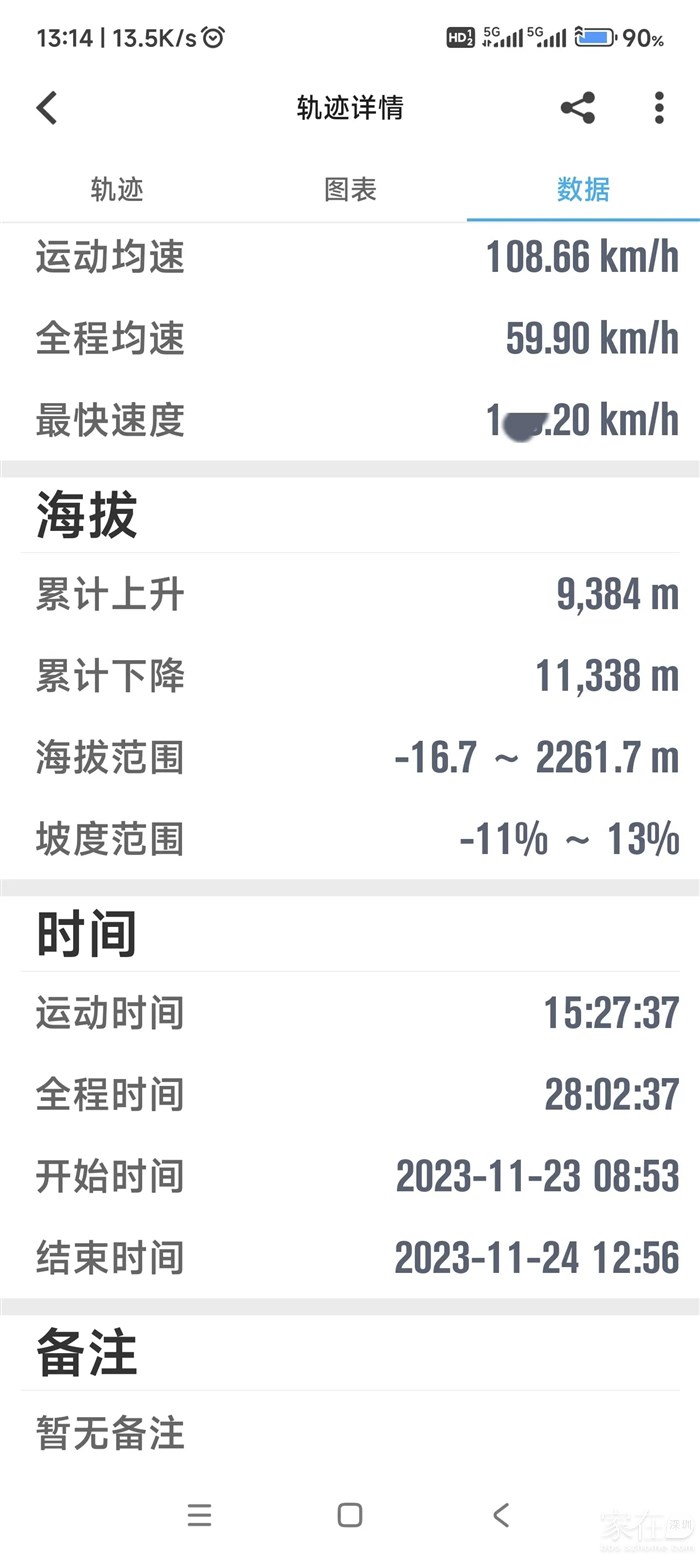
Task: Switch to the 图表 tab
Action: click(350, 189)
